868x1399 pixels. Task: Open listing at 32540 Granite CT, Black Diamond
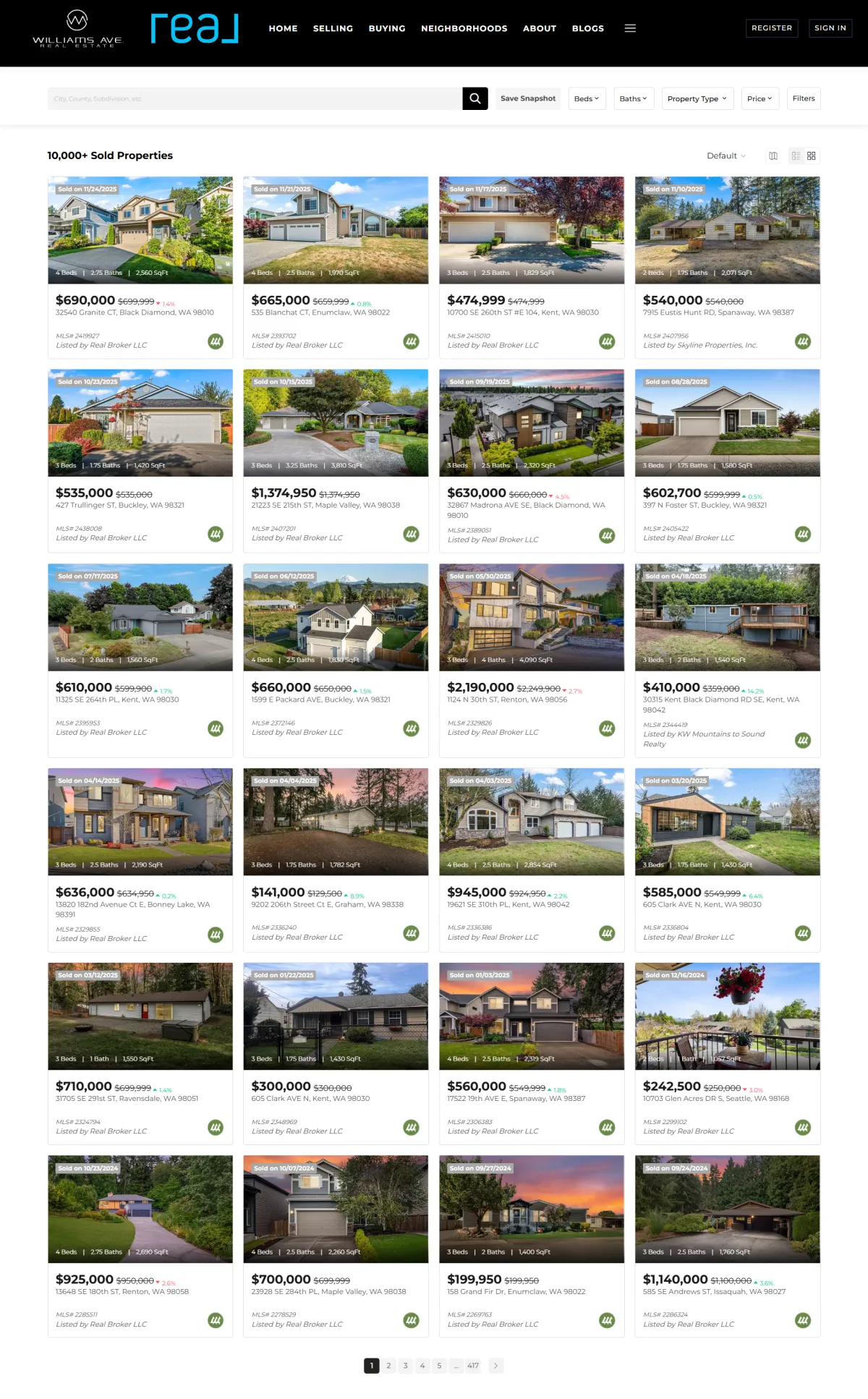coord(135,312)
